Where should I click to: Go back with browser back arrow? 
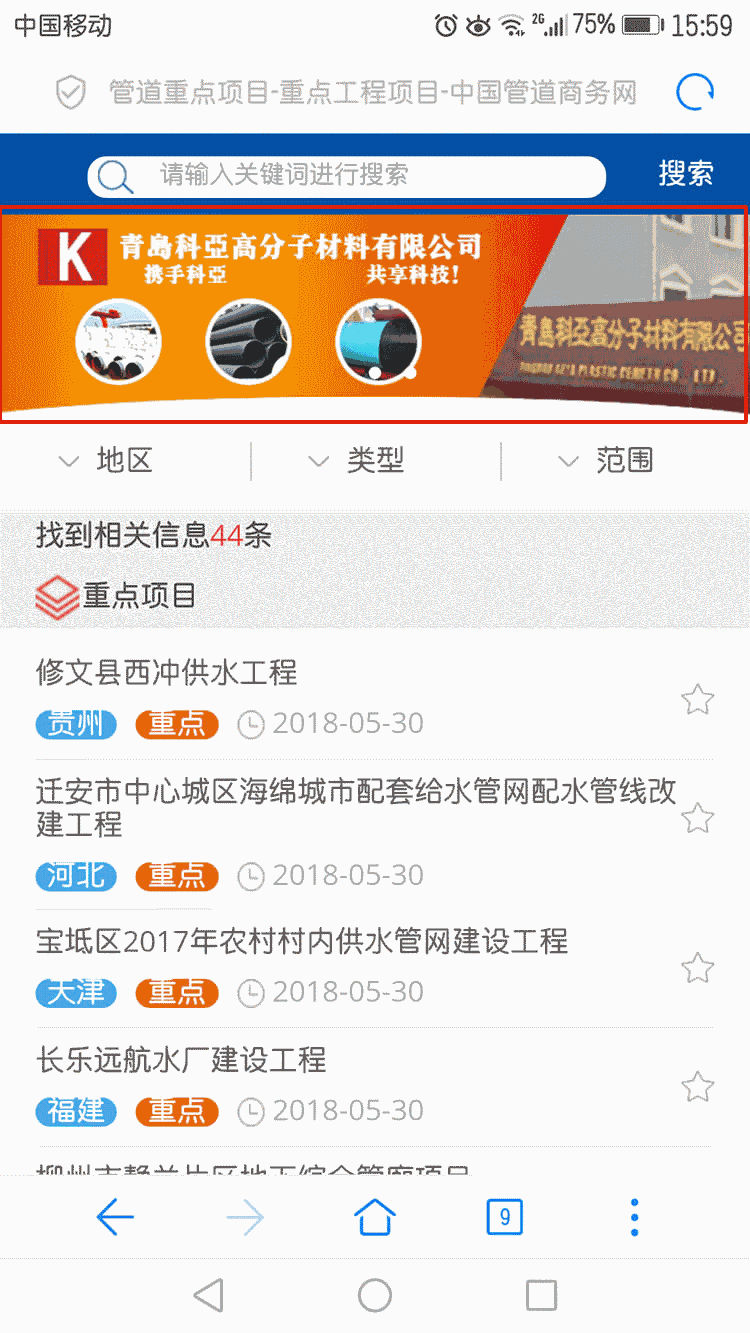[115, 1217]
